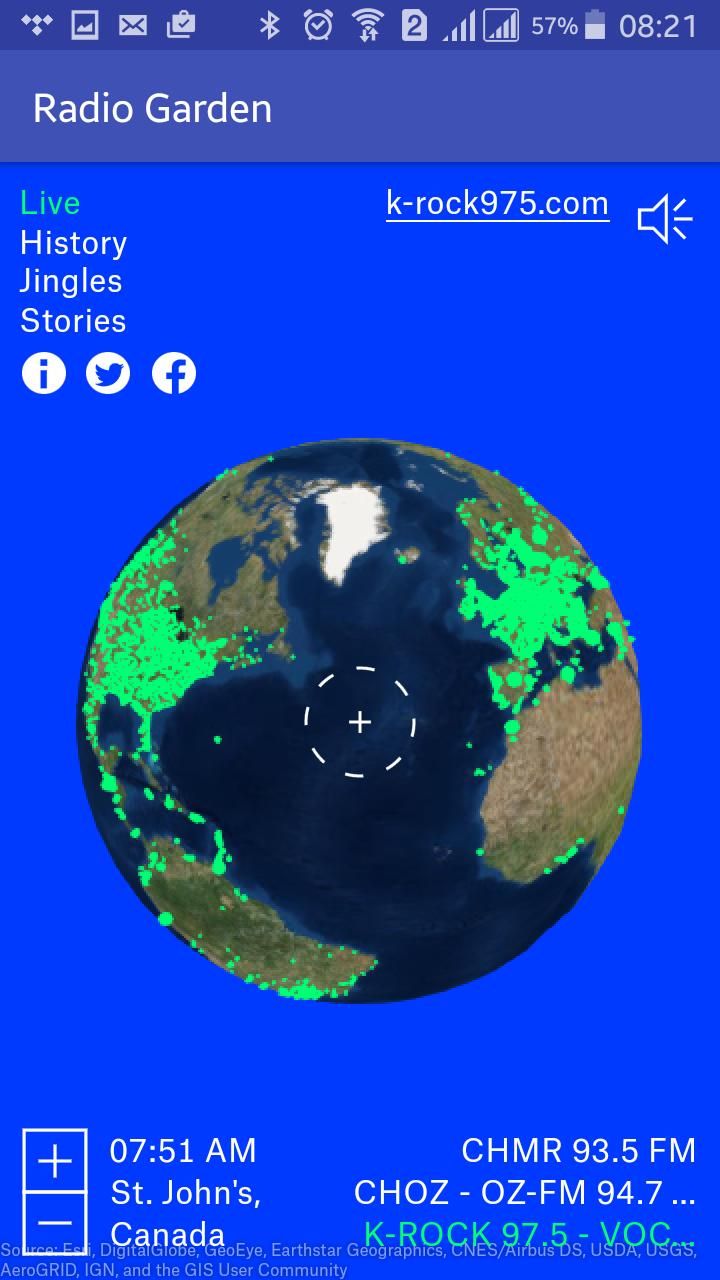Zoom out with the minus button
The width and height of the screenshot is (720, 1280).
[x=55, y=1222]
